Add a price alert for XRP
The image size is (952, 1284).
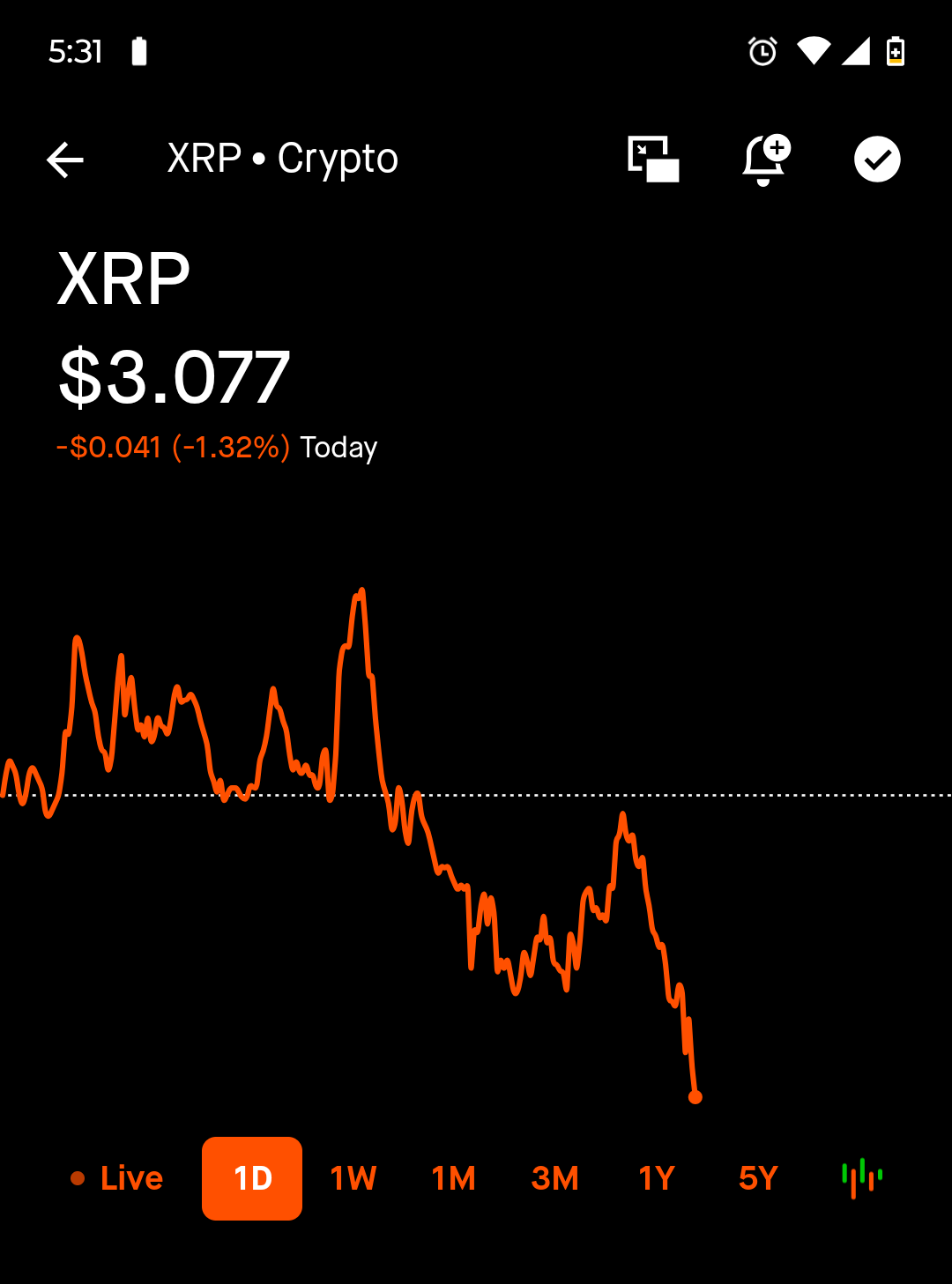(764, 160)
